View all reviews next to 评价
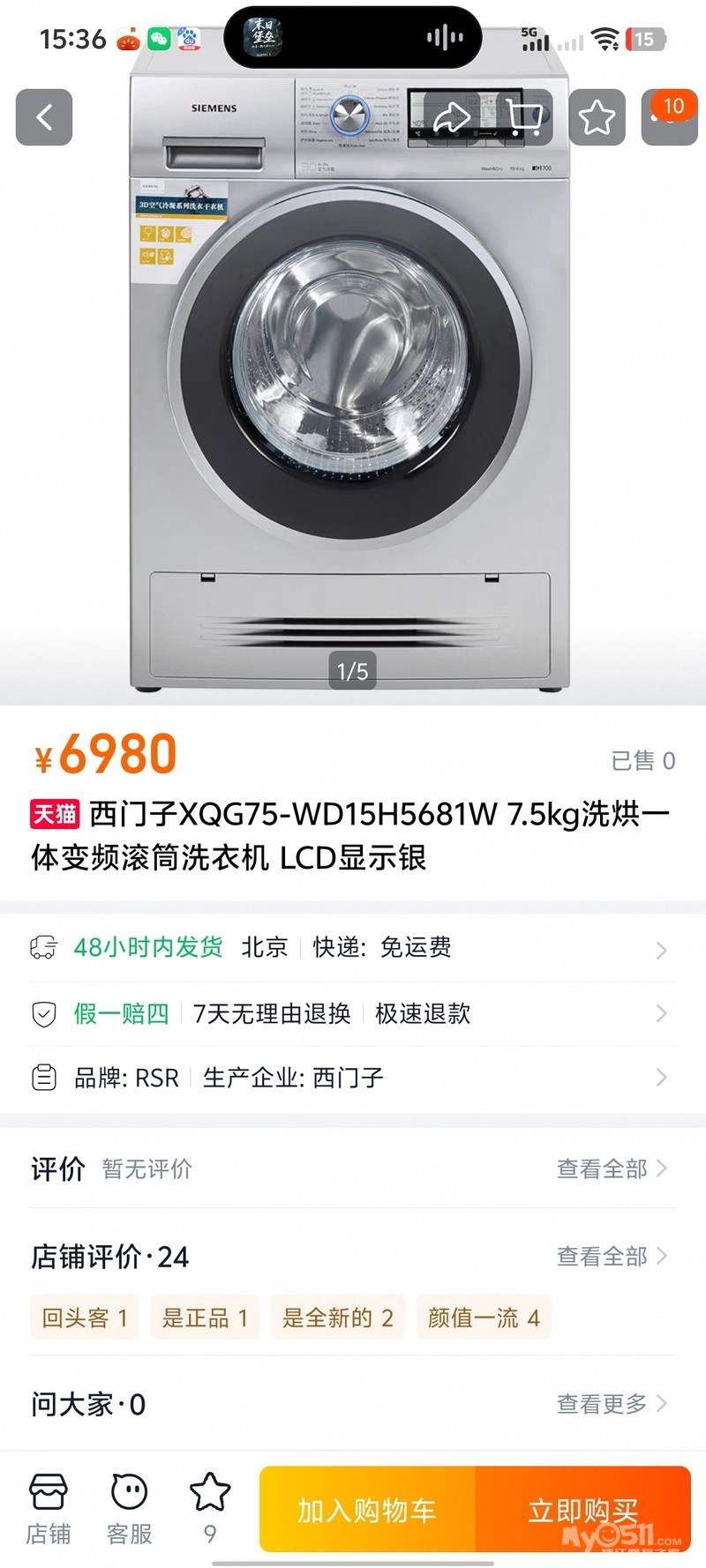Image resolution: width=706 pixels, height=1568 pixels. point(611,1169)
